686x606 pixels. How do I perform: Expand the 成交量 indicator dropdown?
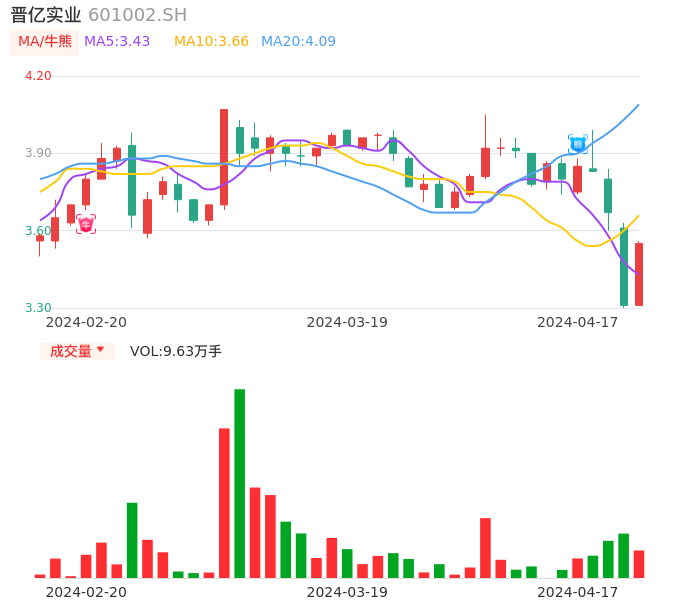coord(77,351)
